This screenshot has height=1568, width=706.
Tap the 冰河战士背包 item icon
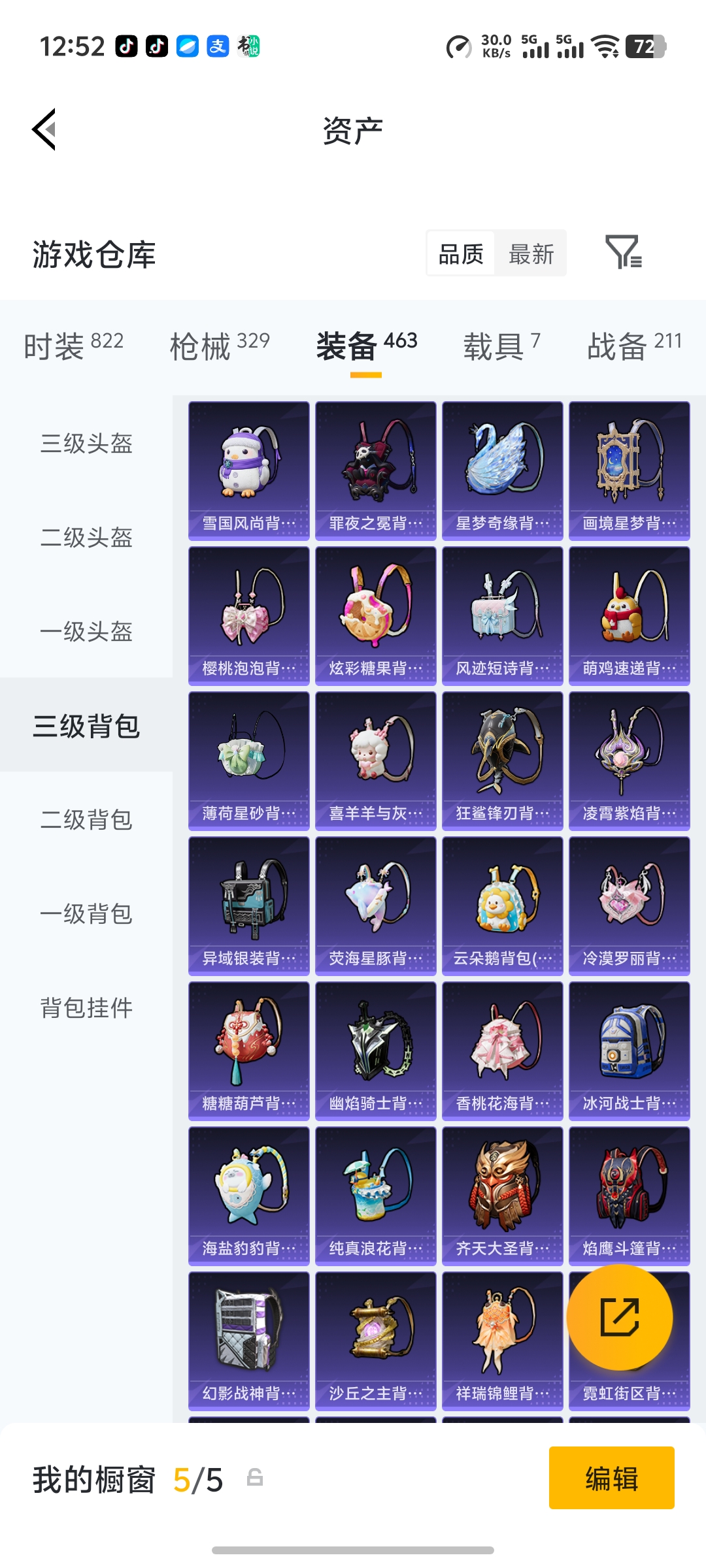[x=629, y=1045]
